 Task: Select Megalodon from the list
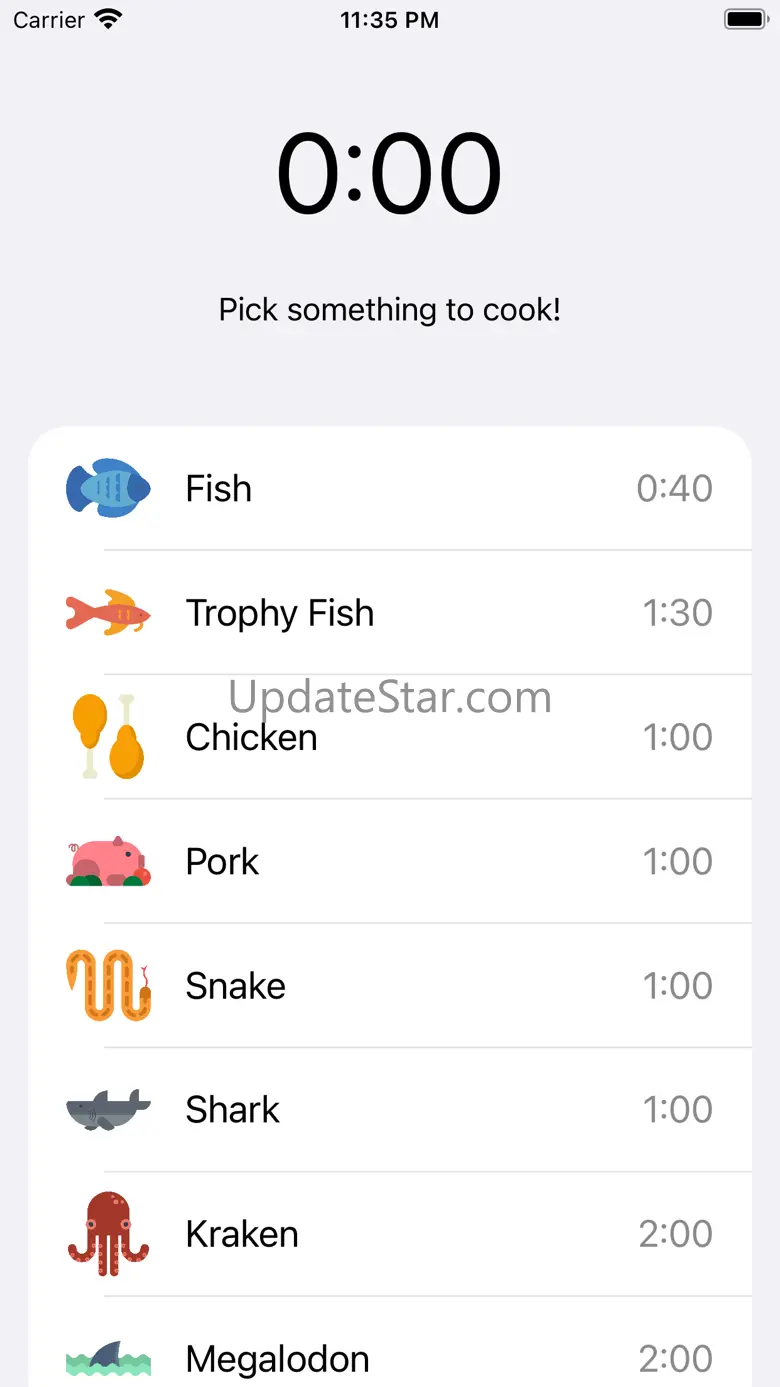tap(390, 1342)
